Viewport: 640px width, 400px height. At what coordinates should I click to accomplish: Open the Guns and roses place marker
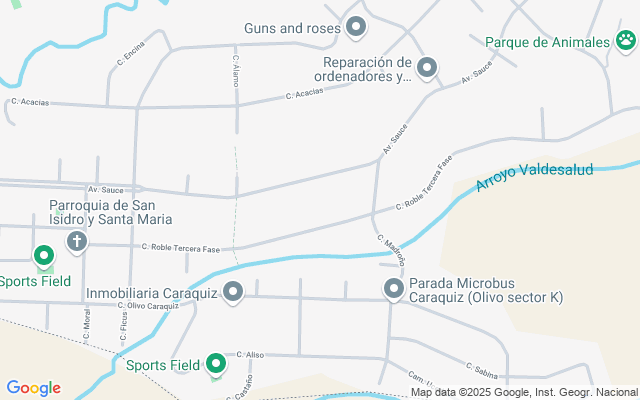(354, 28)
